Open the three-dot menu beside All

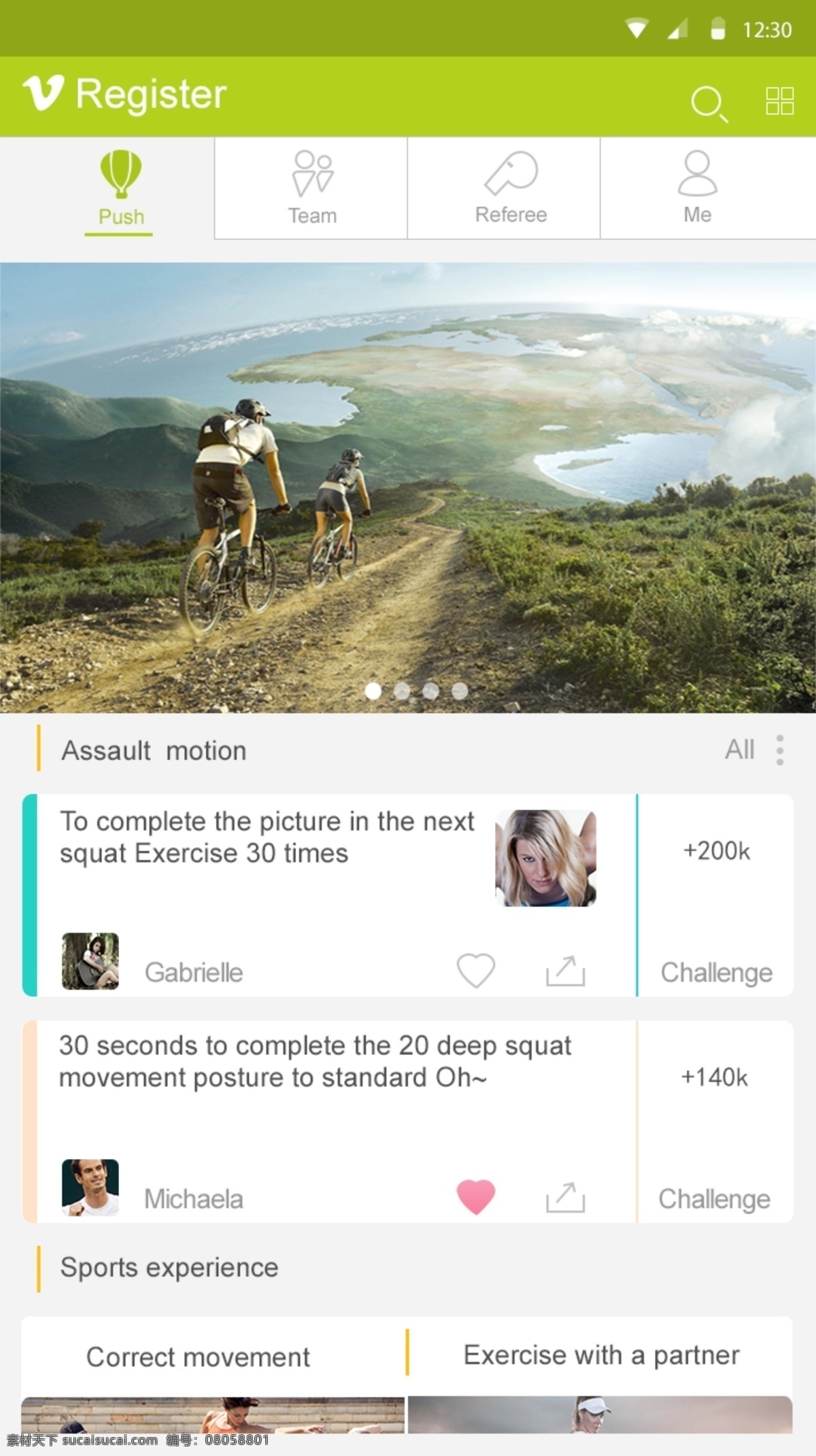[x=779, y=750]
